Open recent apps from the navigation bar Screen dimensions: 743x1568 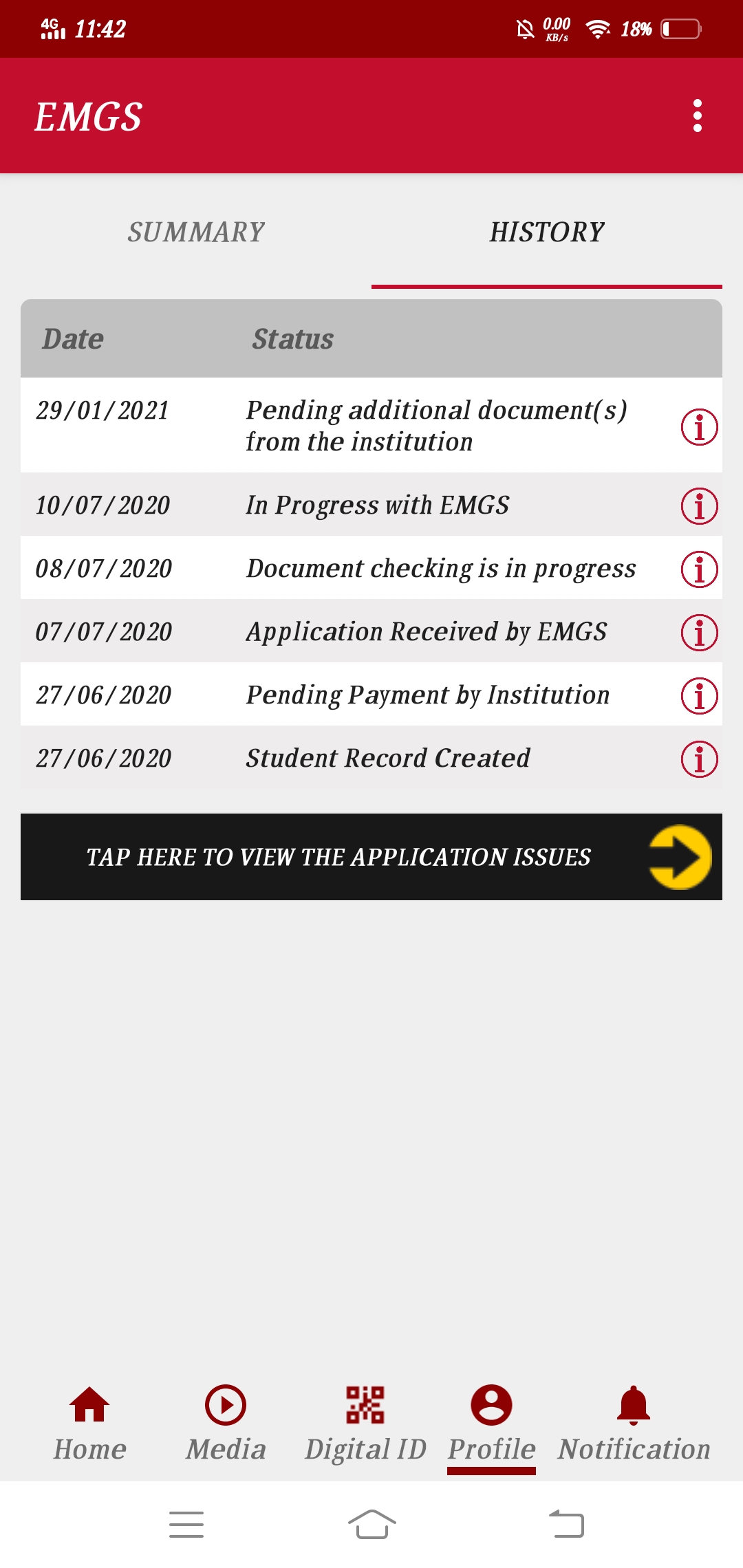186,1524
